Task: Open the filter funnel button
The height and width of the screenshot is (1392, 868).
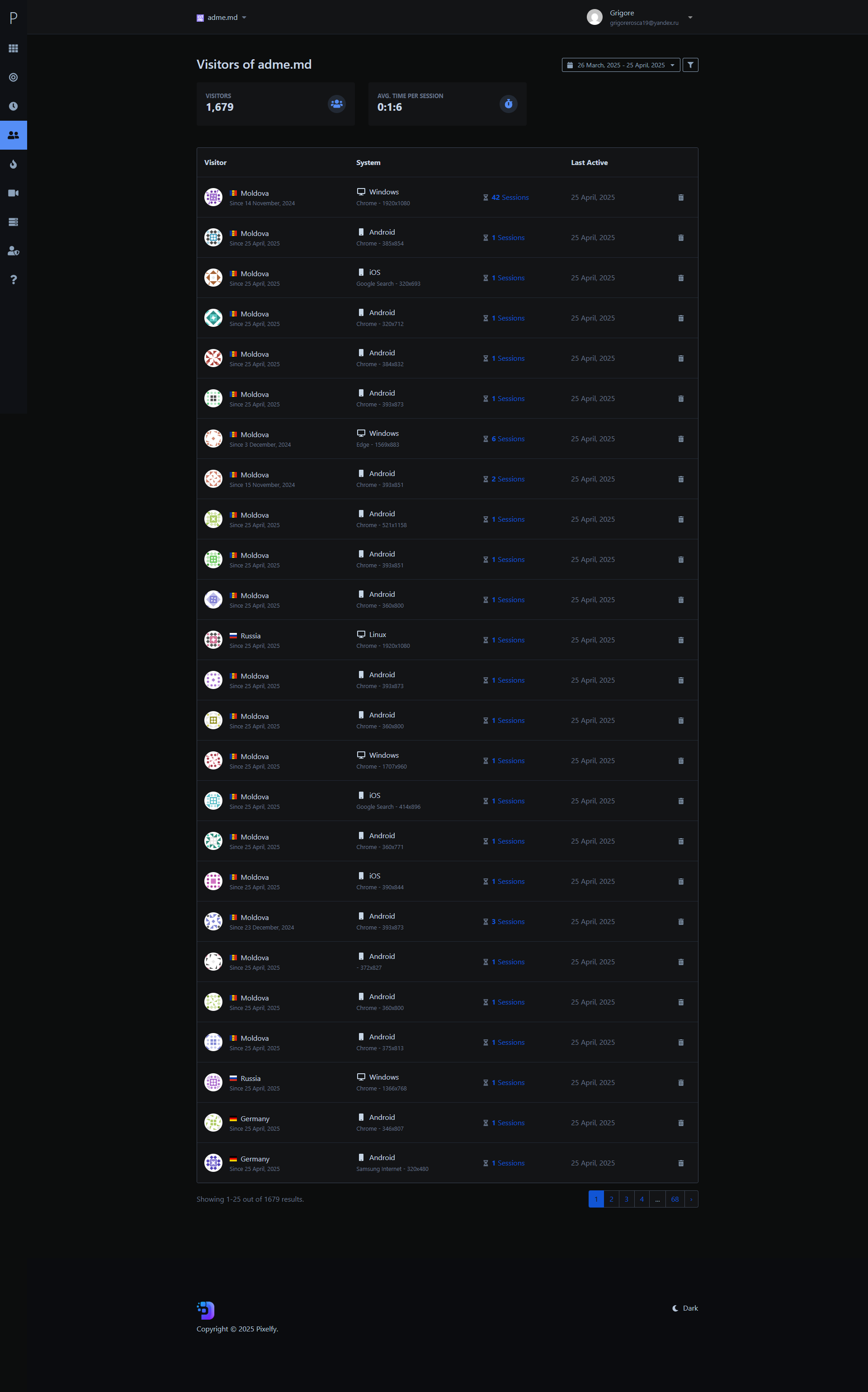Action: (x=690, y=65)
